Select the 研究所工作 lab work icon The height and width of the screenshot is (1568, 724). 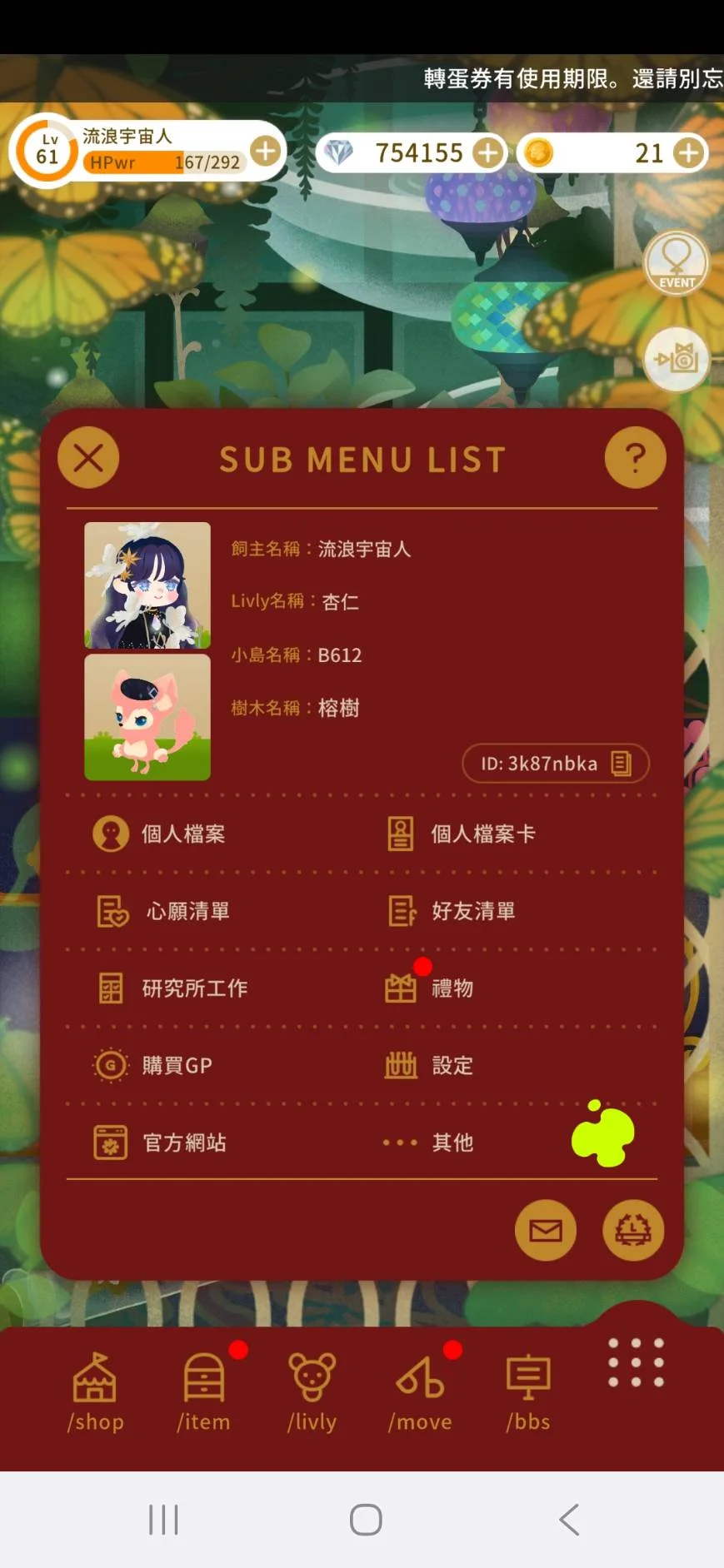coord(170,988)
